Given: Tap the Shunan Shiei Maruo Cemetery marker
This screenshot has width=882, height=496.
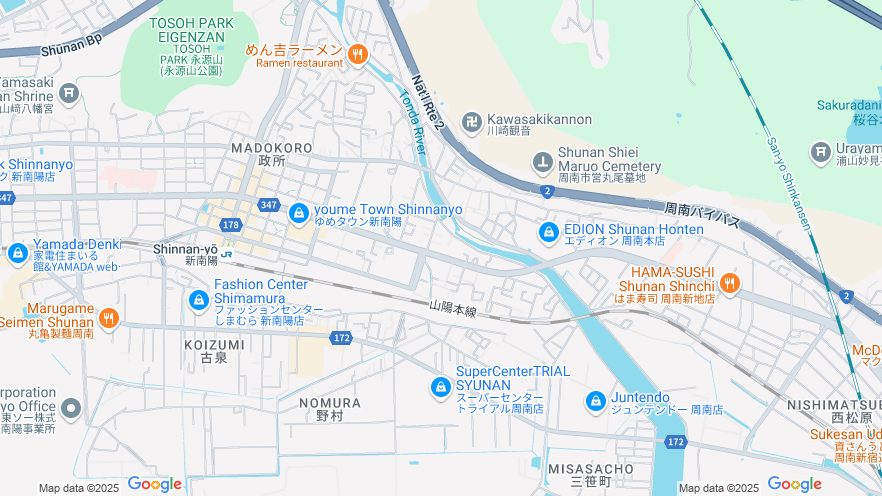Looking at the screenshot, I should (542, 161).
